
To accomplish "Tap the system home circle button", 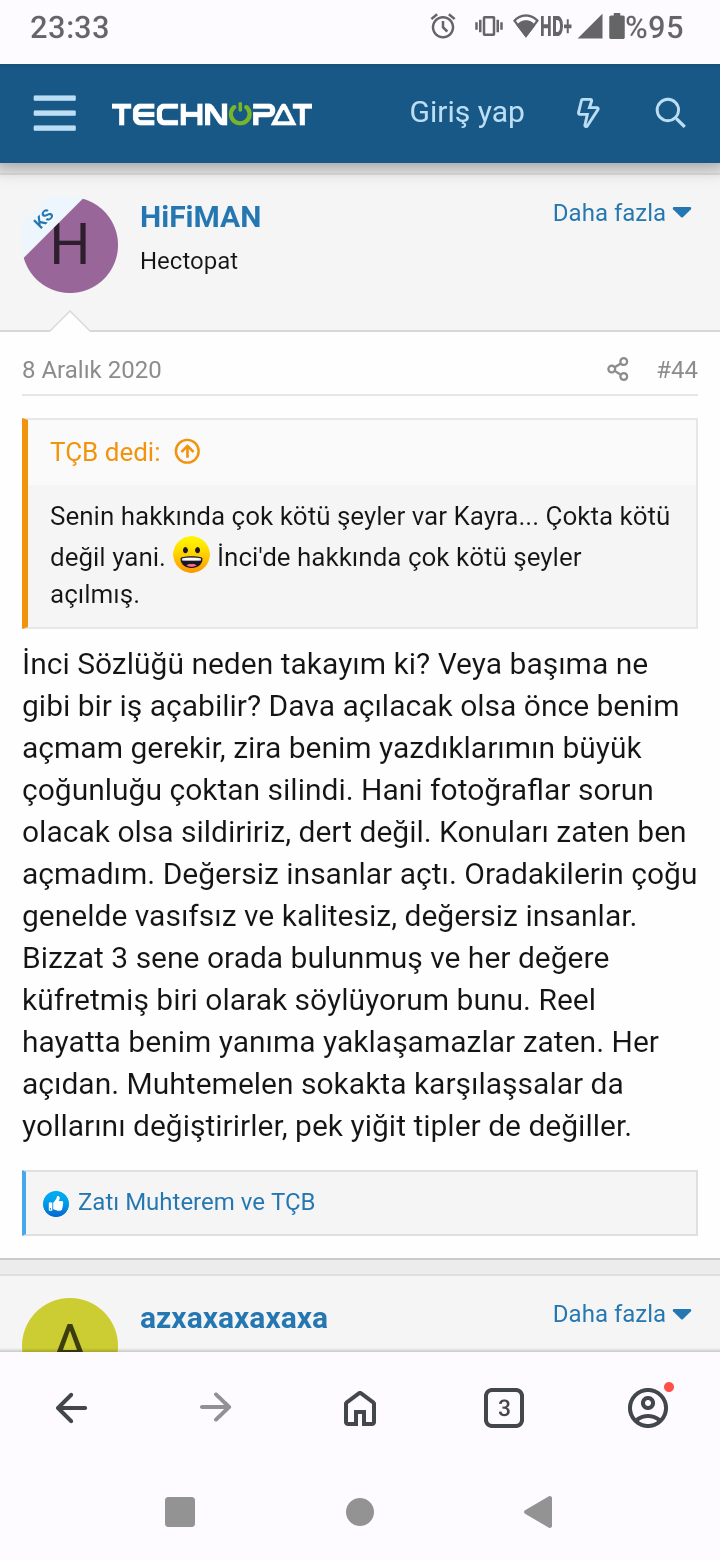I will tap(360, 1512).
